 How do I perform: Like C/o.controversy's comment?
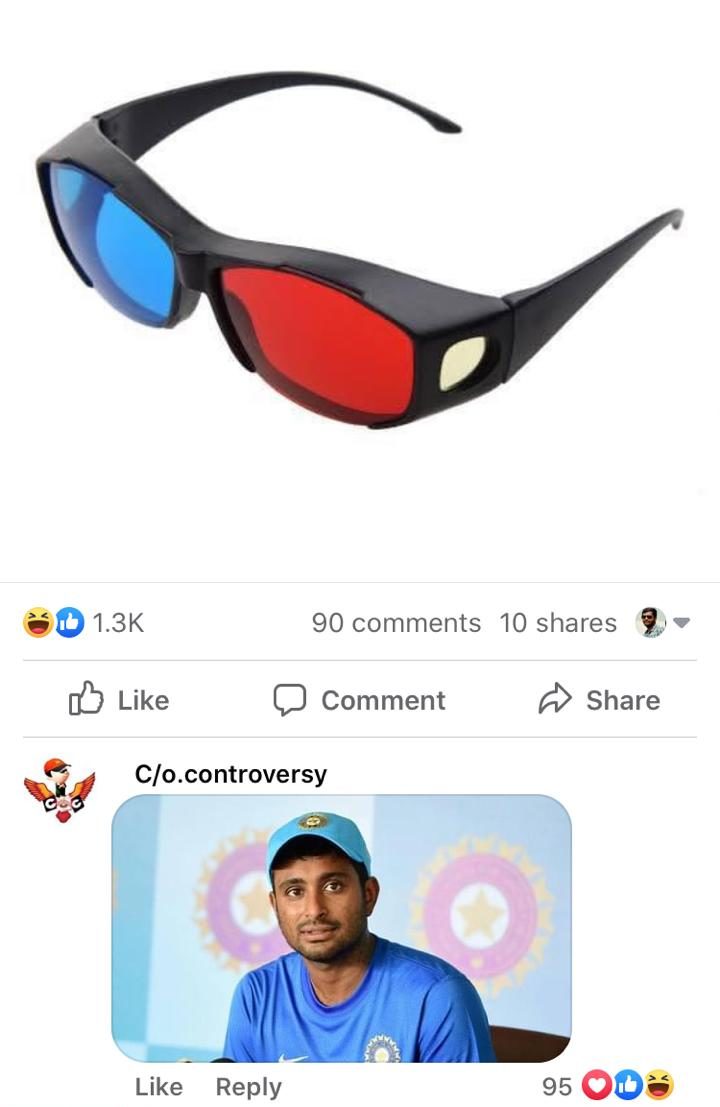pyautogui.click(x=159, y=1087)
